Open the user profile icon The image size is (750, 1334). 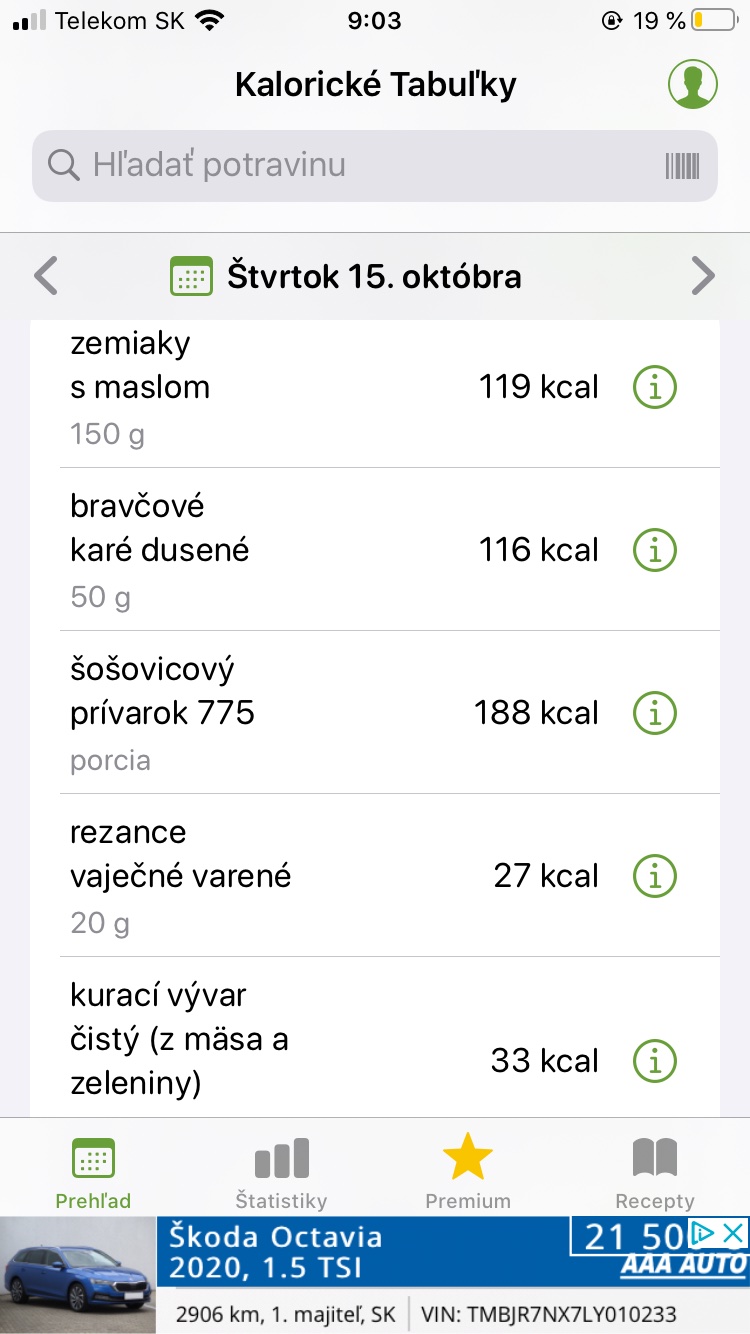coord(693,84)
